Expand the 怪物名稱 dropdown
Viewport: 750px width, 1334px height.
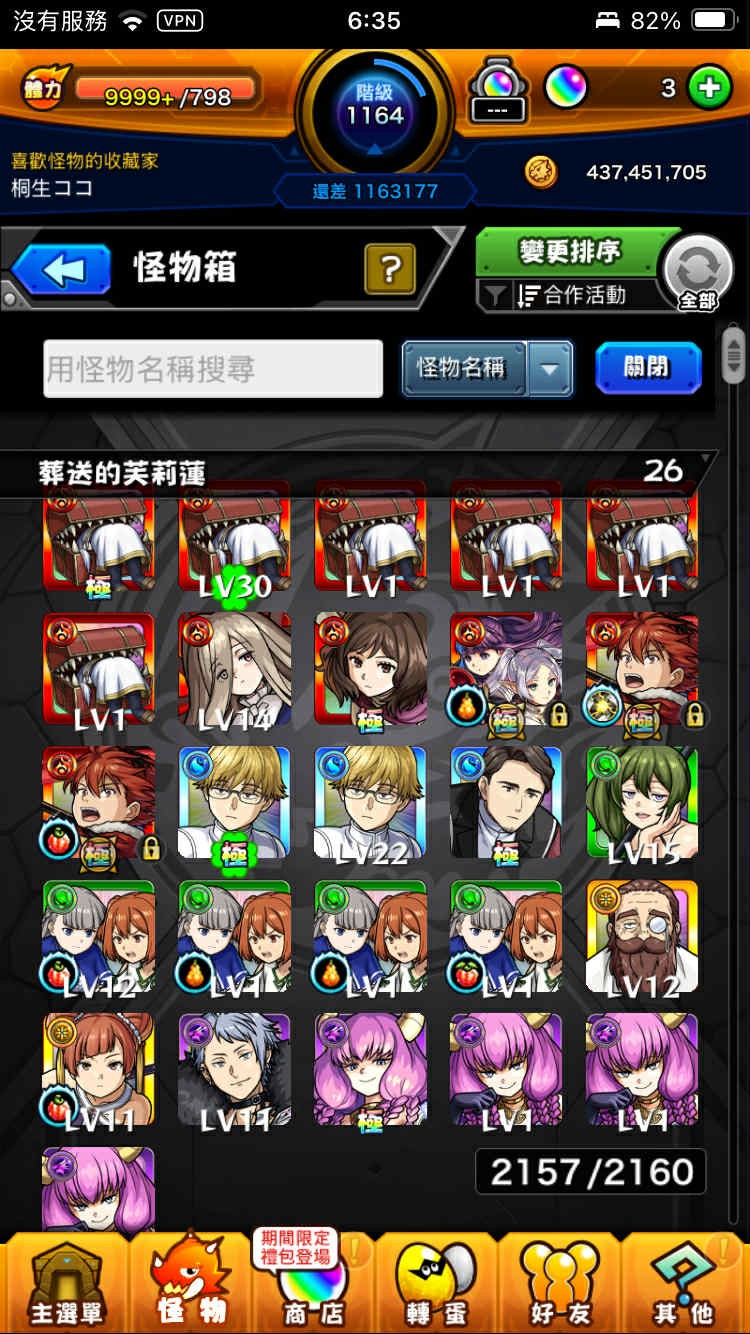pos(550,369)
